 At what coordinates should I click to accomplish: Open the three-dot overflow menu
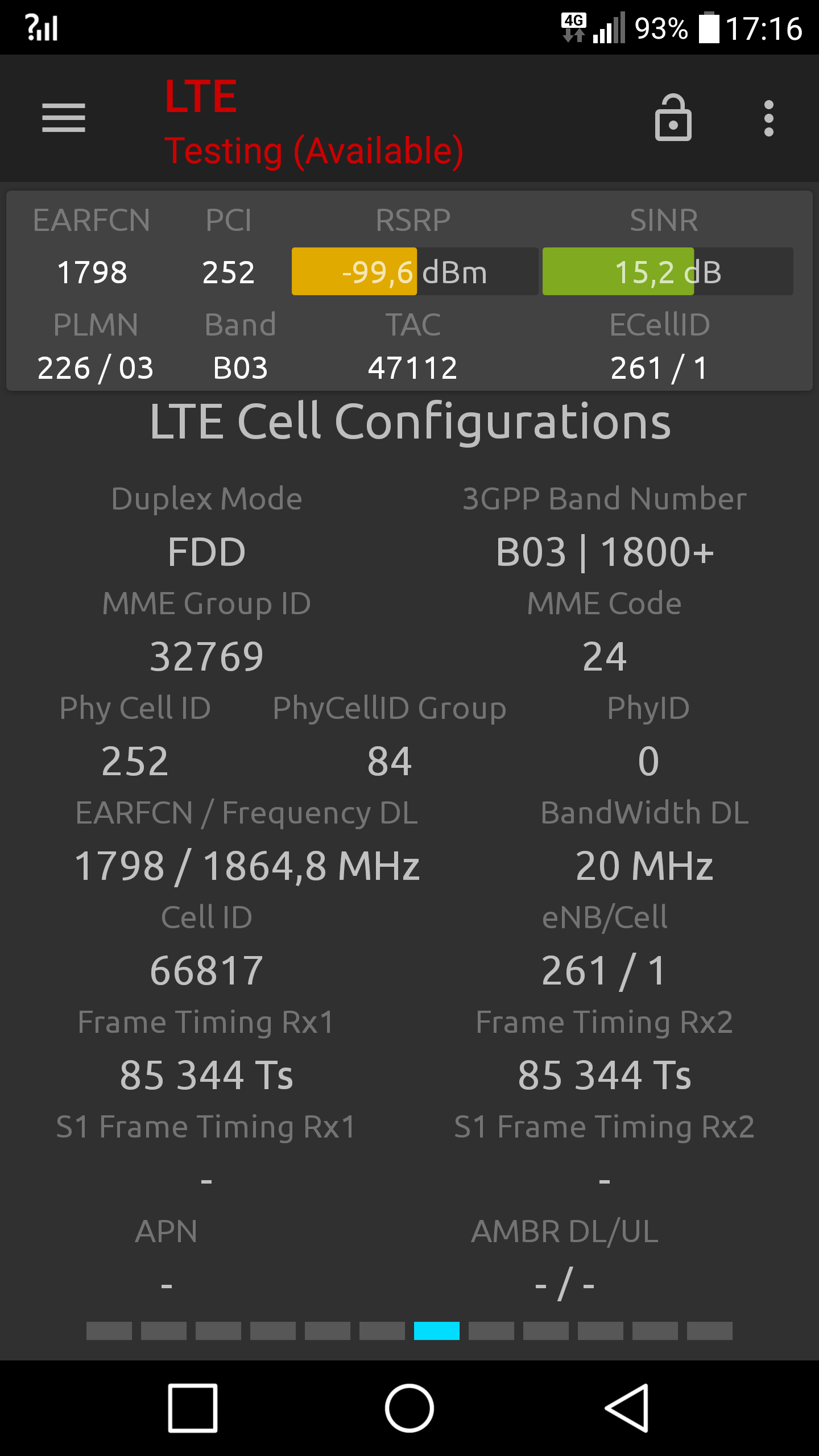coord(769,118)
